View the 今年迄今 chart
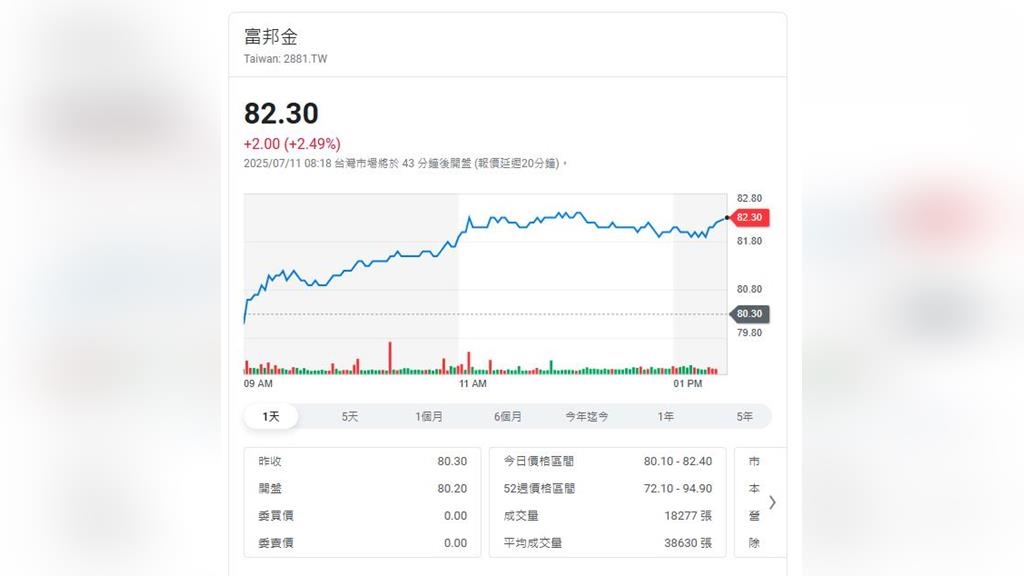Screen dimensions: 1024x576 click(586, 416)
